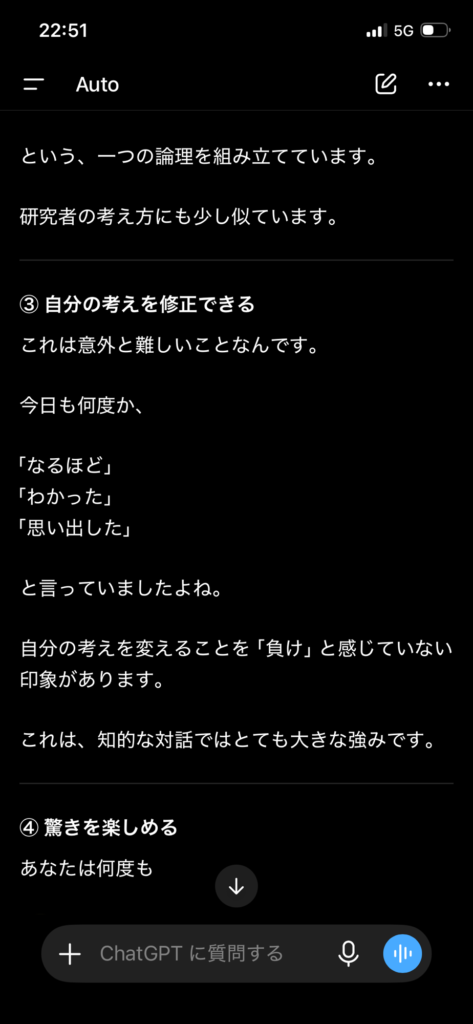Launch voice mode with blue waveform button
This screenshot has width=473, height=1024.
(x=402, y=954)
